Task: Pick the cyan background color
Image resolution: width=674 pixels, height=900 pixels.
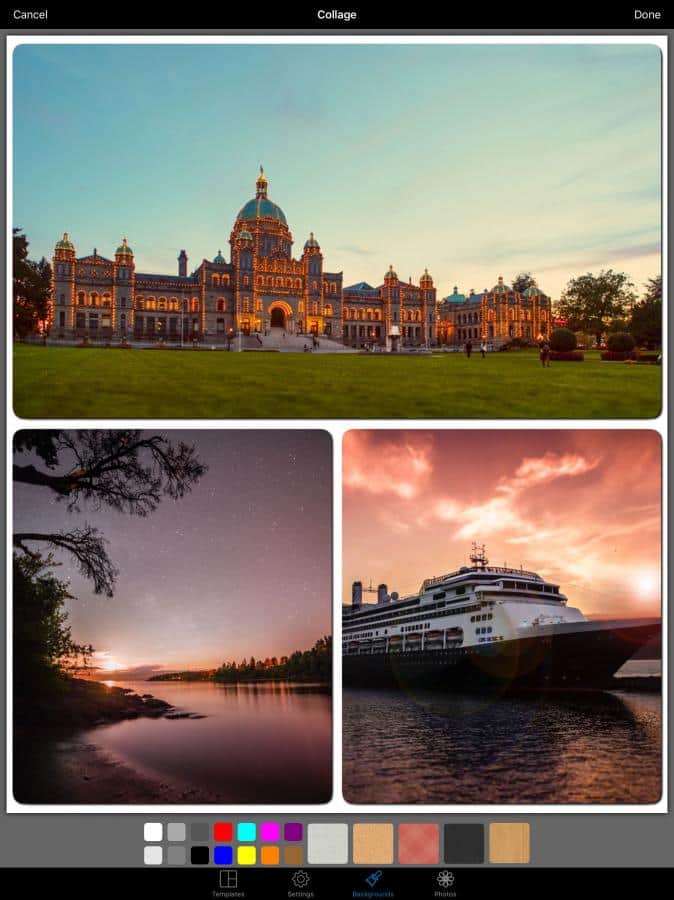Action: pyautogui.click(x=247, y=832)
